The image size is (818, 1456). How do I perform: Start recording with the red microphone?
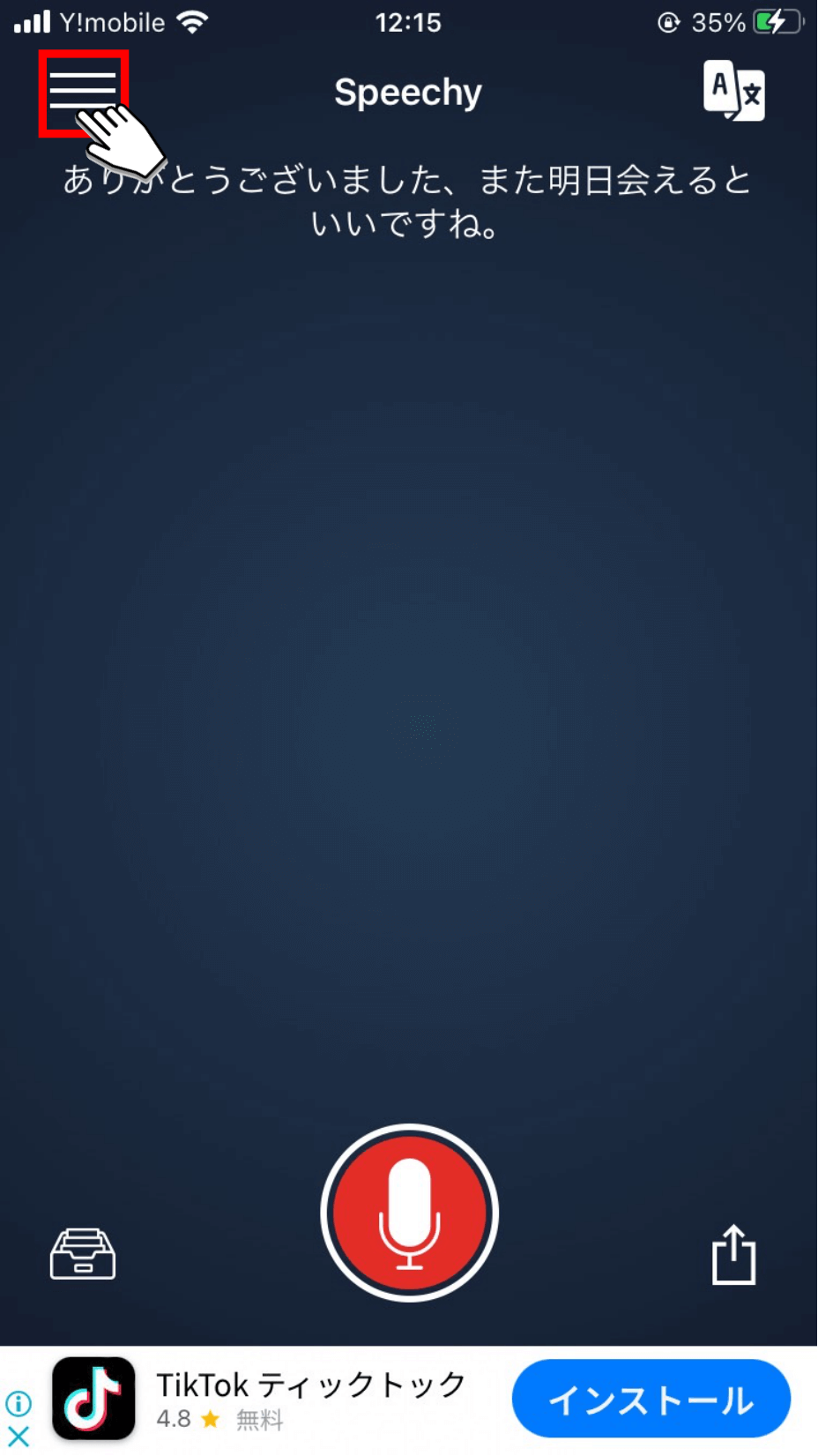click(x=409, y=1213)
